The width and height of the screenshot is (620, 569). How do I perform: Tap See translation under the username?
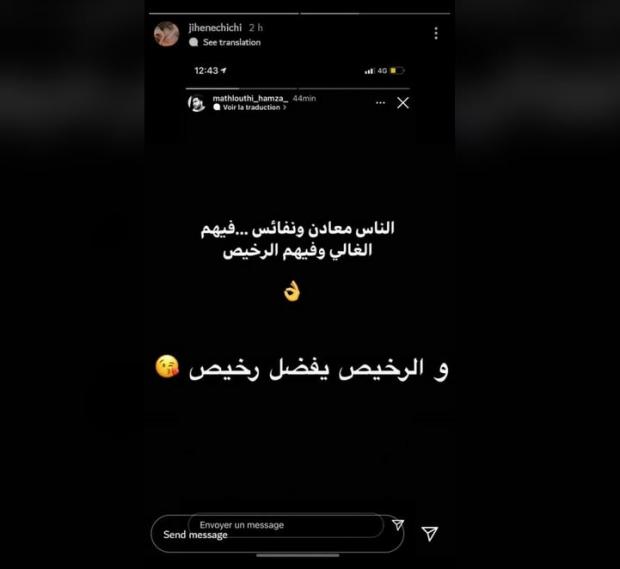coord(231,43)
